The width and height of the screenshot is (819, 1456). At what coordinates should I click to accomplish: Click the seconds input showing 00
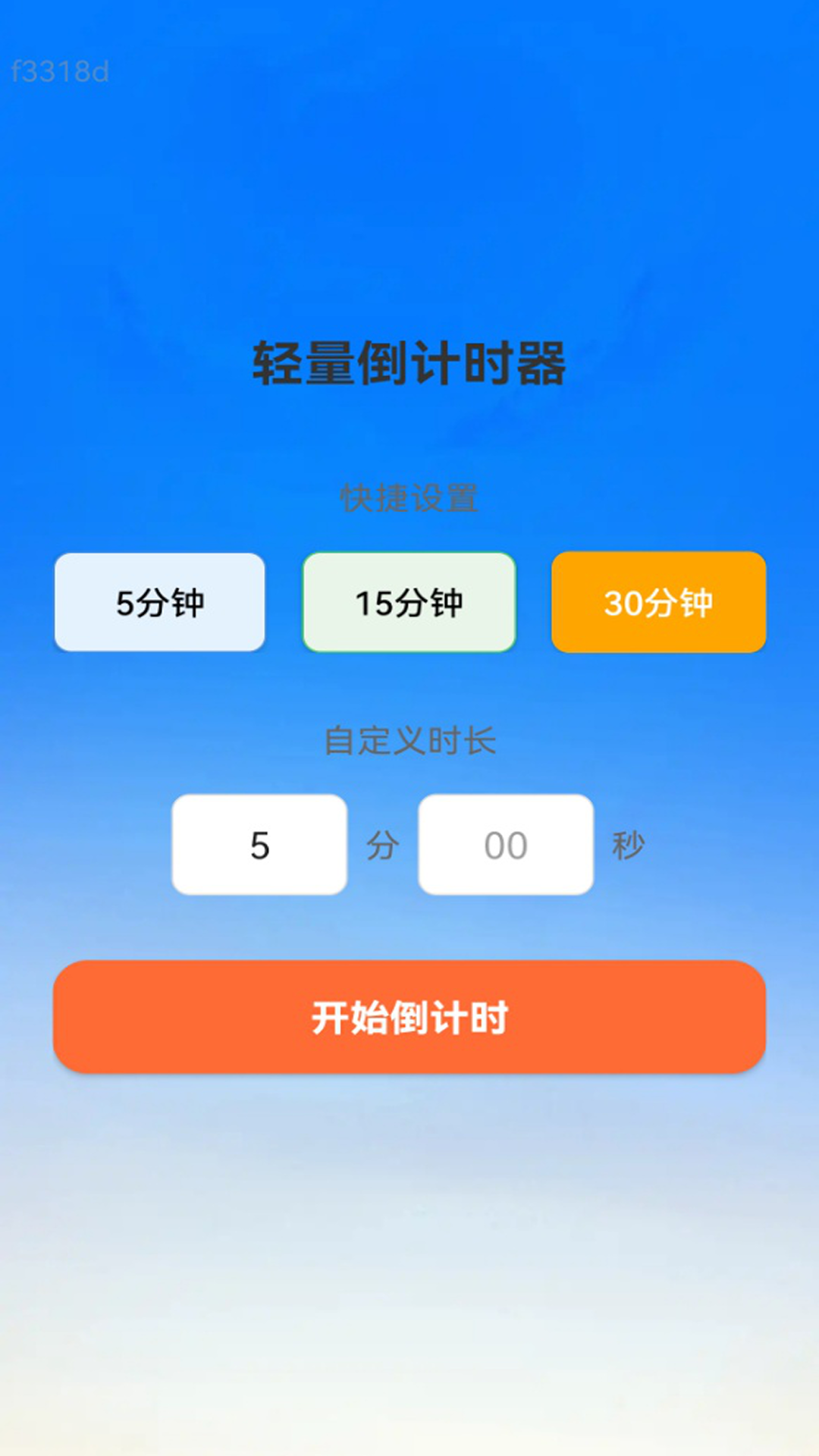[x=507, y=844]
